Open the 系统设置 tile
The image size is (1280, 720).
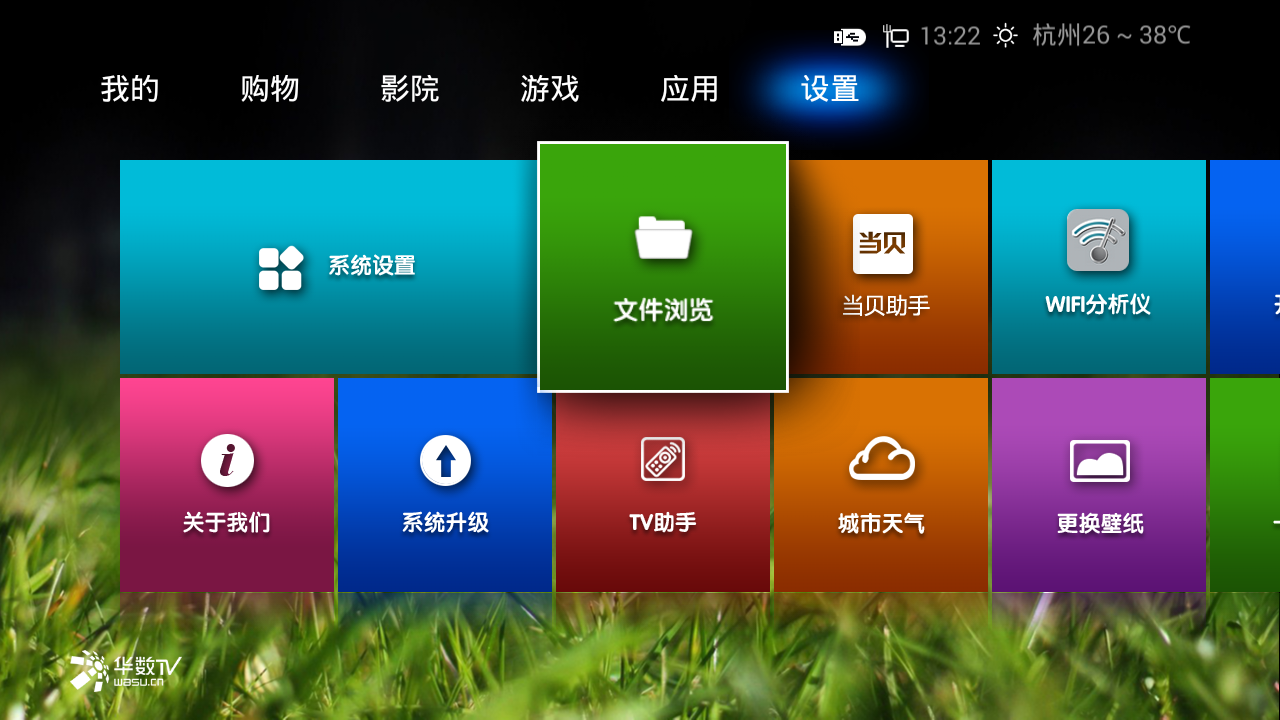328,267
